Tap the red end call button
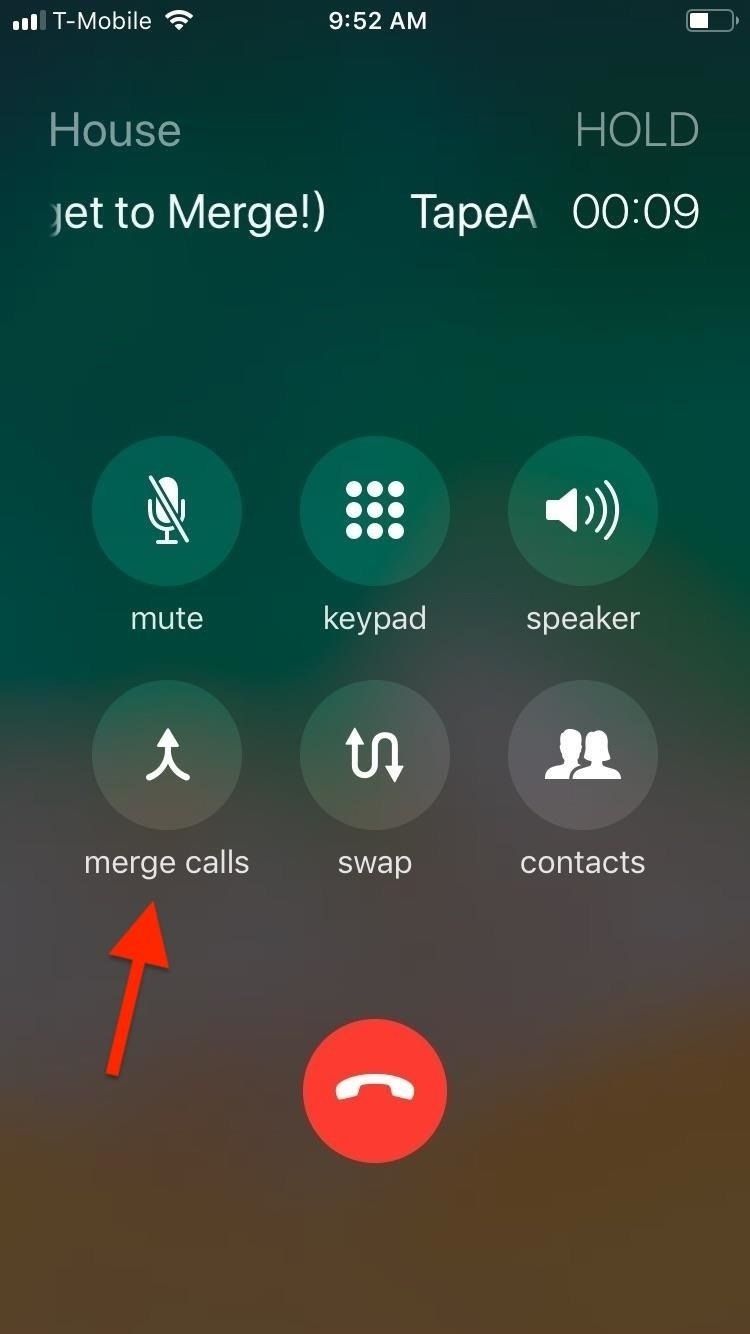Screen dimensions: 750x1334 point(374,1090)
